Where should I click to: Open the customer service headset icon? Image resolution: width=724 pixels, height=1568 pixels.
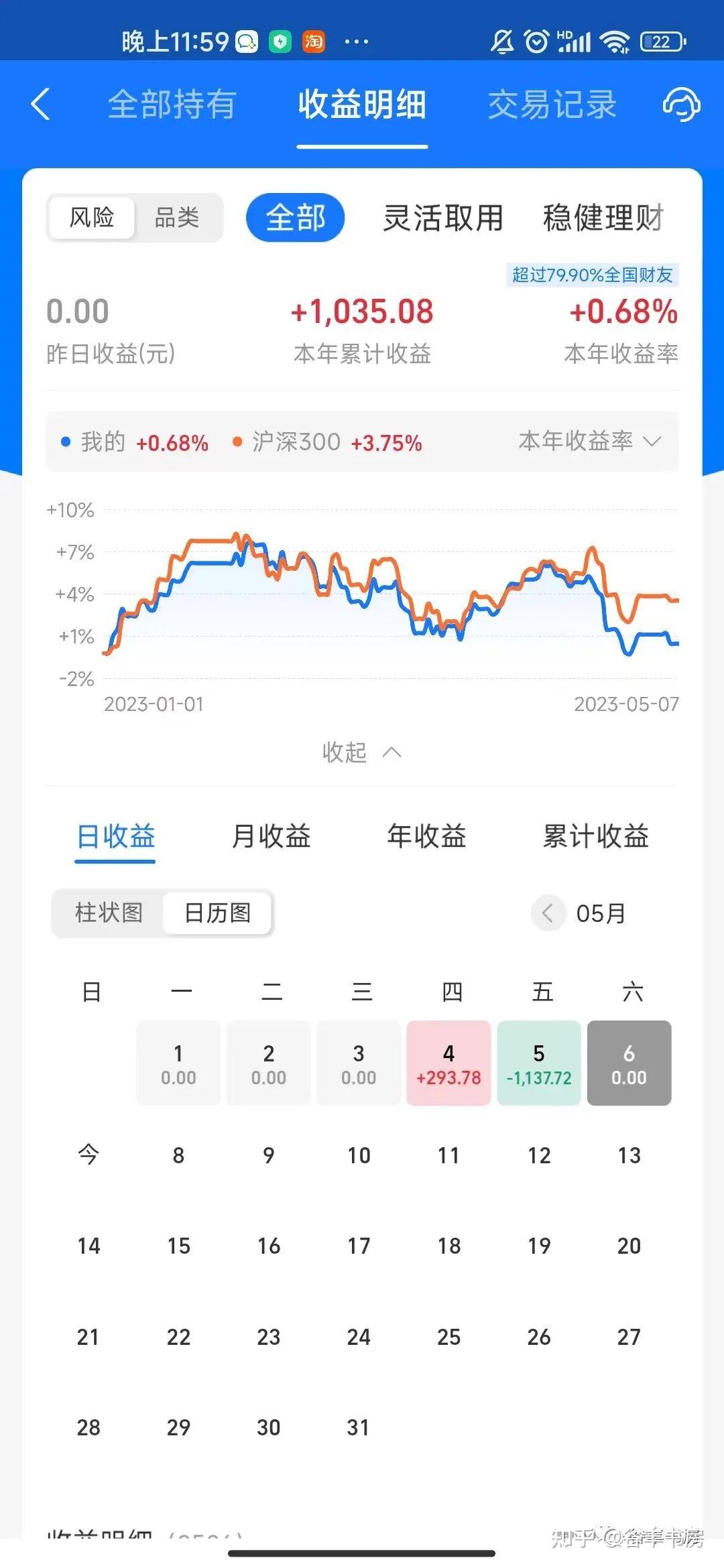click(679, 105)
